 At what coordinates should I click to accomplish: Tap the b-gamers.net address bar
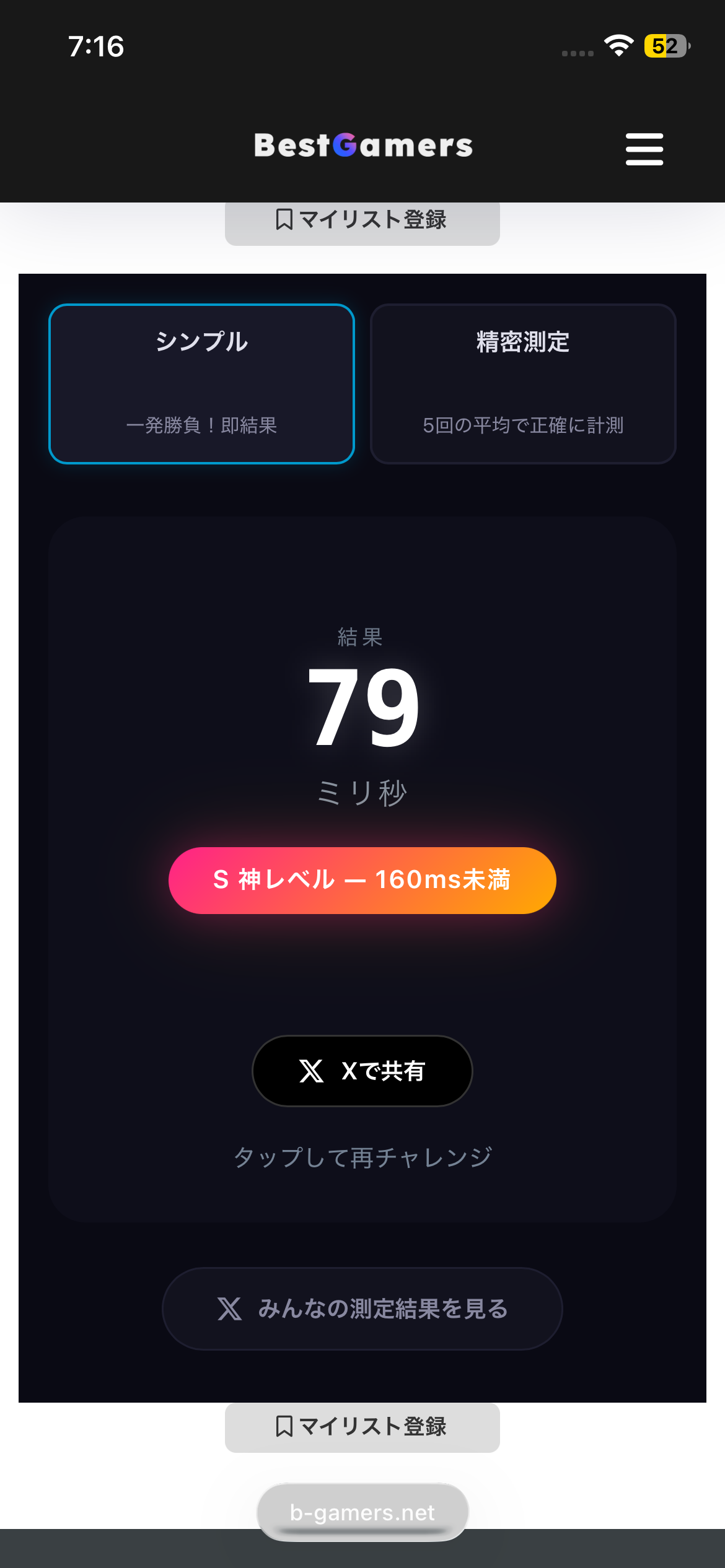click(x=362, y=1512)
